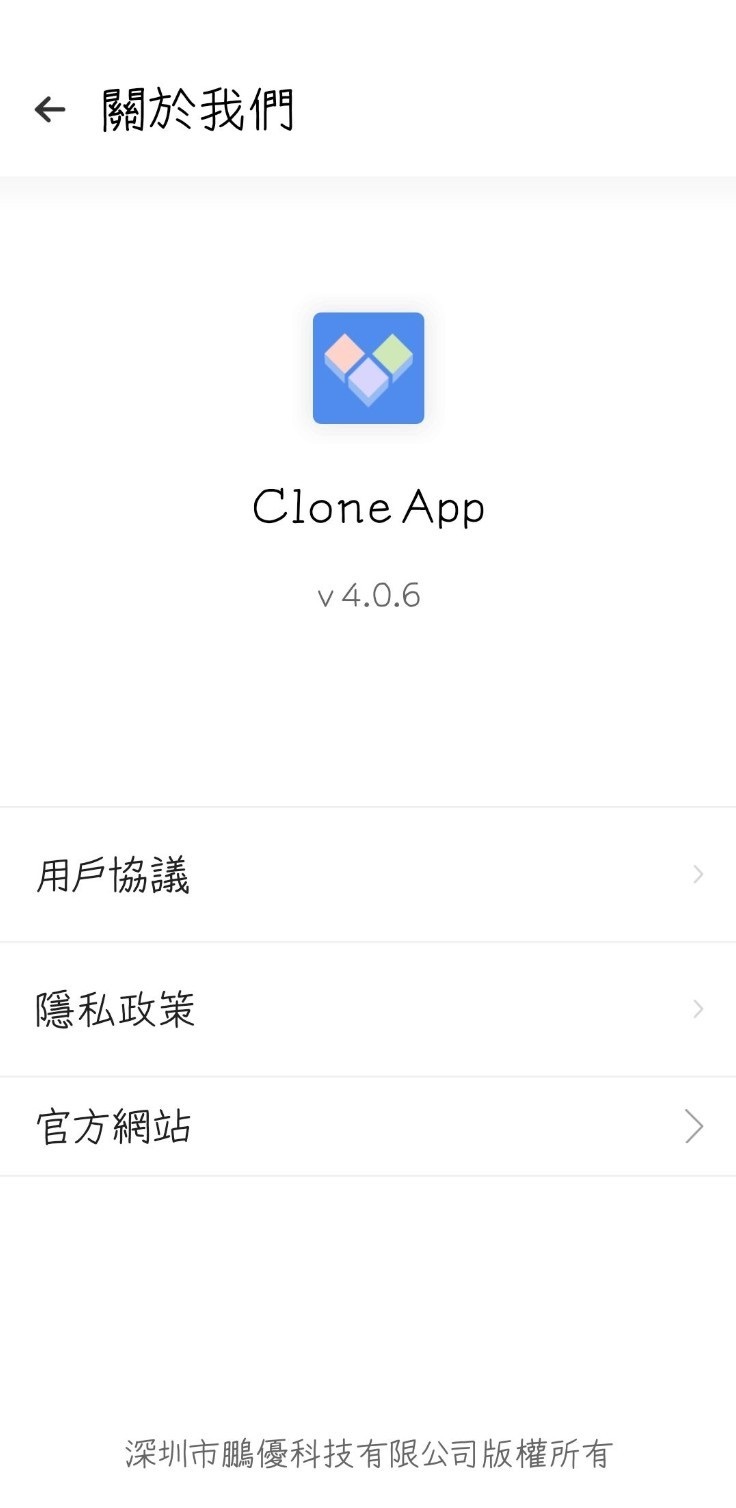The height and width of the screenshot is (1508, 736).
Task: Go back from 關於我們 page
Action: [50, 109]
